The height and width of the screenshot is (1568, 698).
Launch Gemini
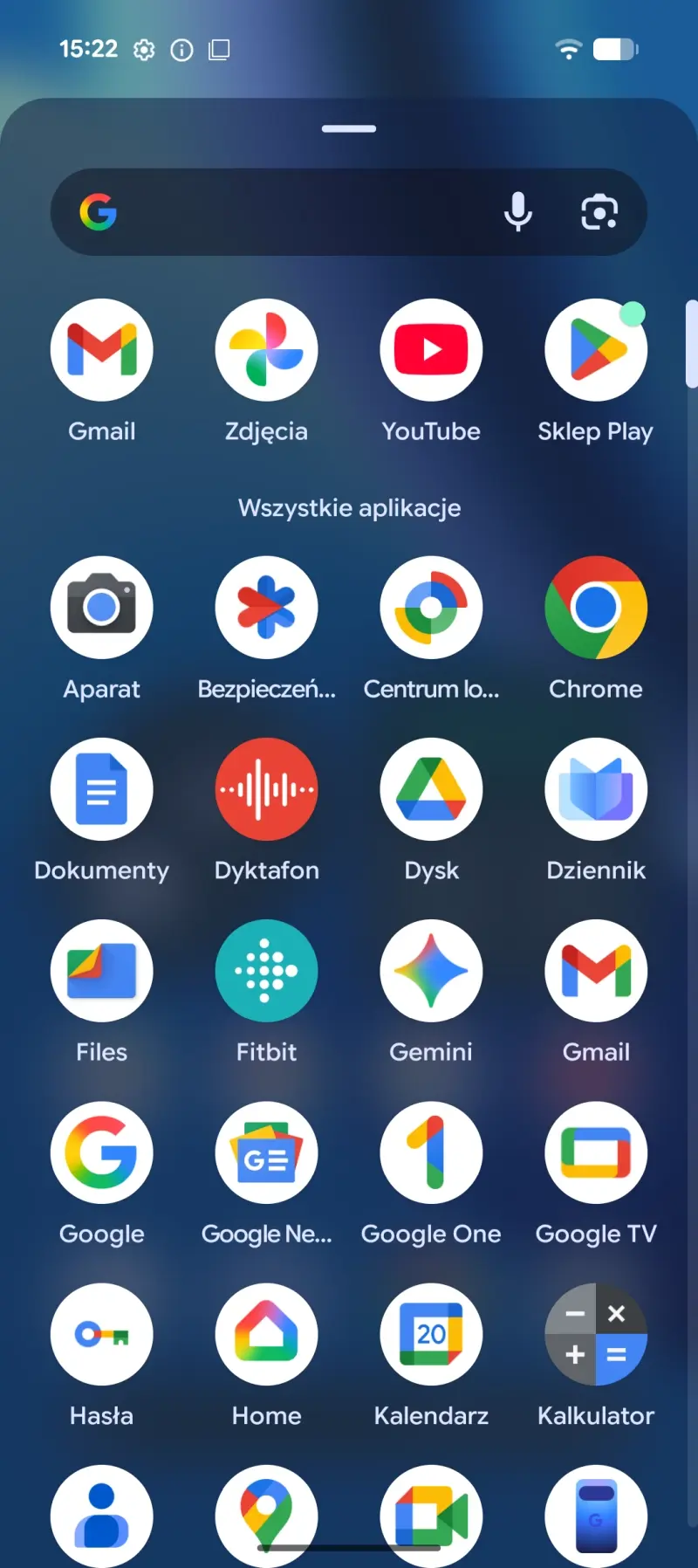click(431, 971)
